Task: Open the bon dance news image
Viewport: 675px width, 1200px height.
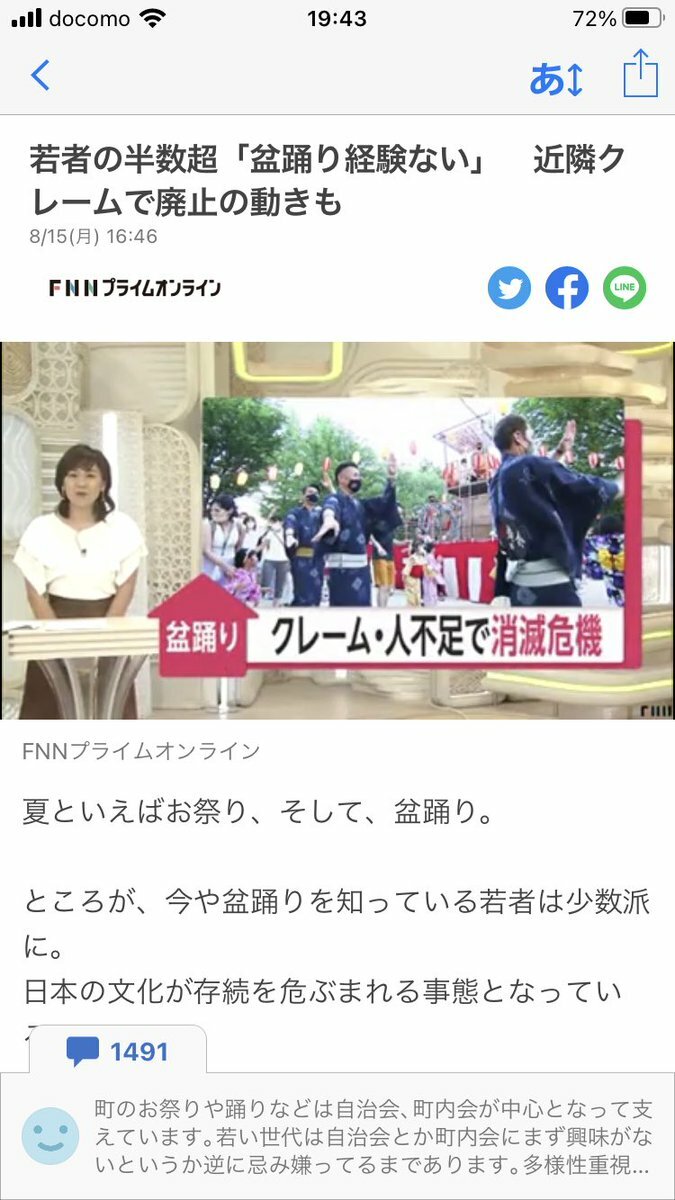Action: pos(337,531)
